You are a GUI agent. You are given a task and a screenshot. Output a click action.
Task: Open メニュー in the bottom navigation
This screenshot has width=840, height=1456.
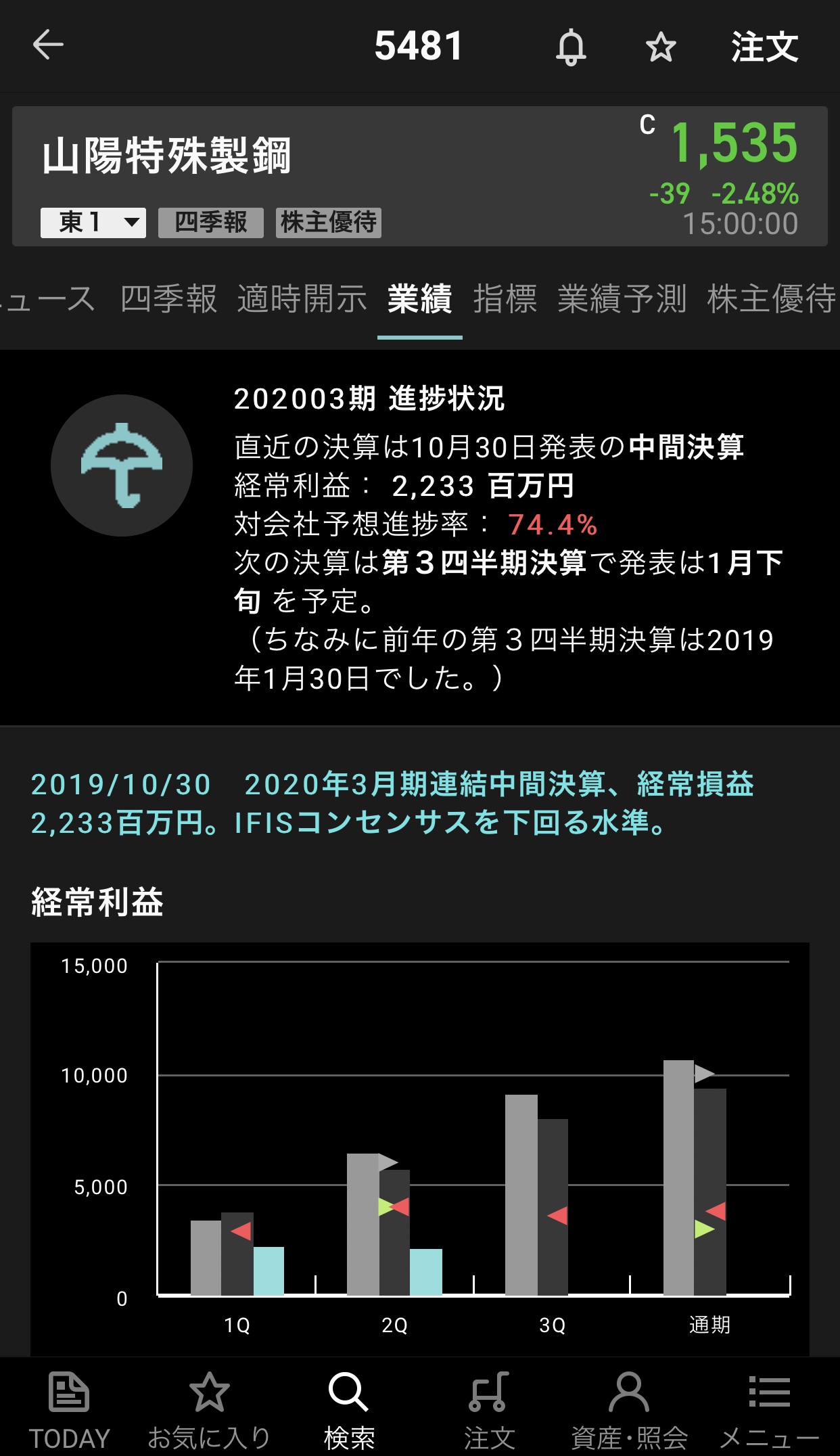click(769, 1408)
